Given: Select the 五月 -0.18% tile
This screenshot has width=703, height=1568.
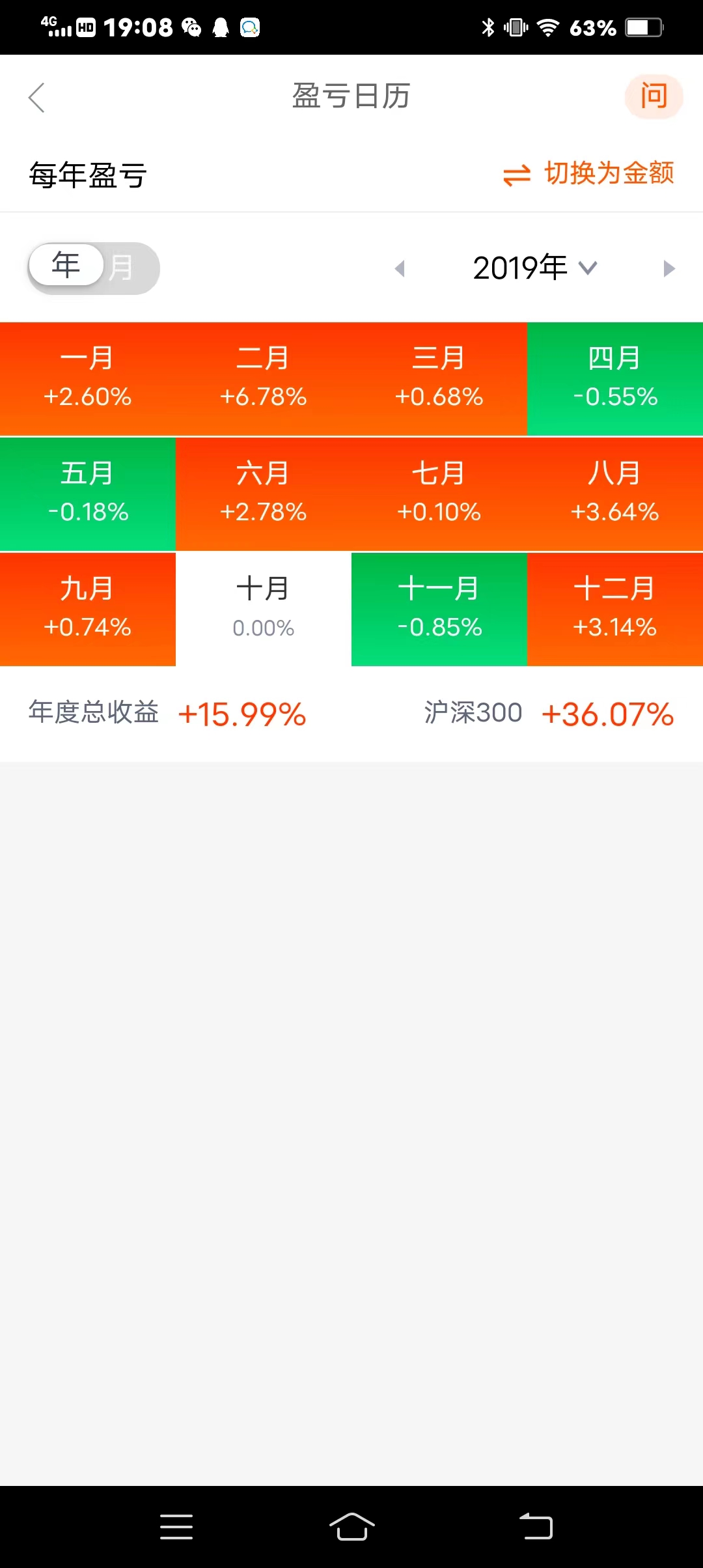Looking at the screenshot, I should tap(88, 494).
